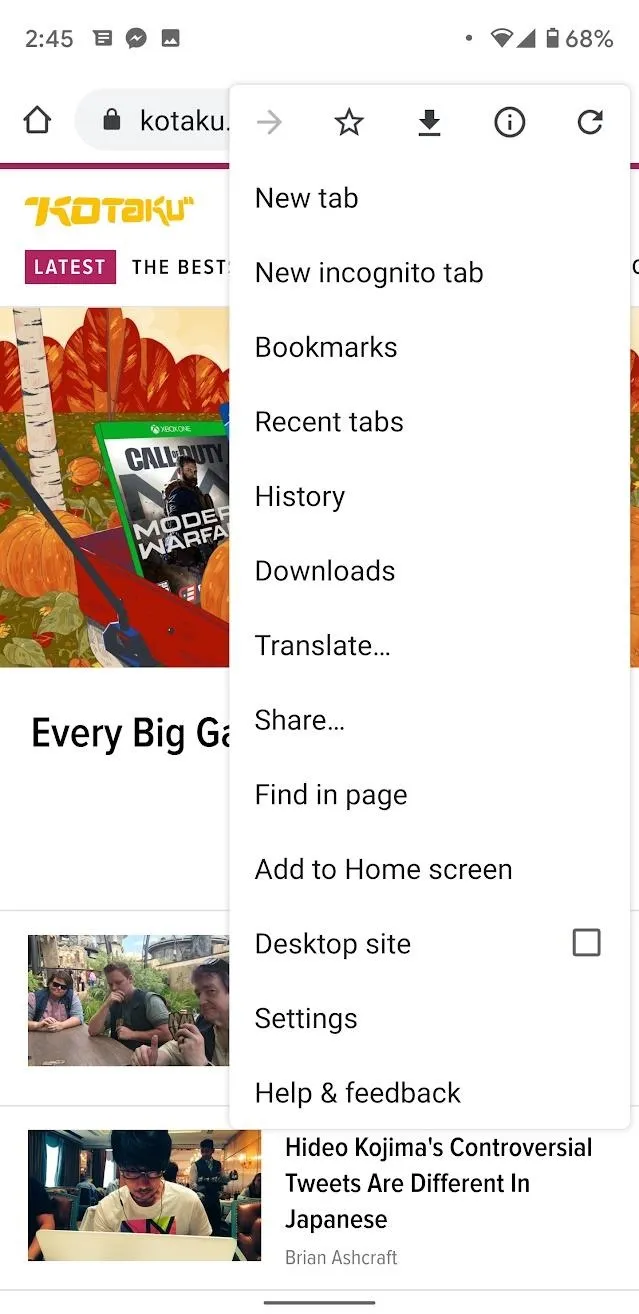Tap the home icon in browser toolbar
639x1314 pixels.
coord(37,121)
